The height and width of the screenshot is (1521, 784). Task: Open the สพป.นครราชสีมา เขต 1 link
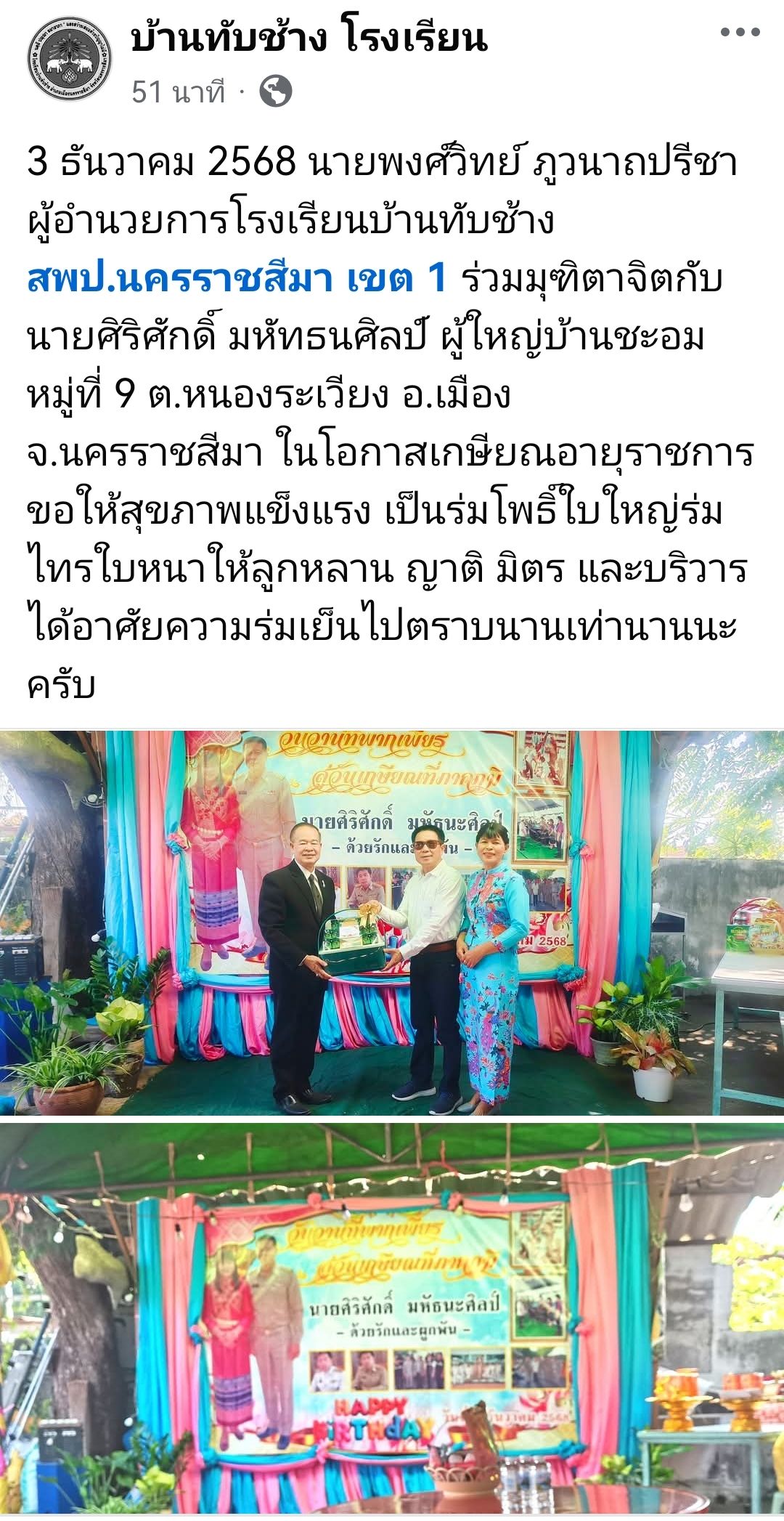(x=237, y=278)
